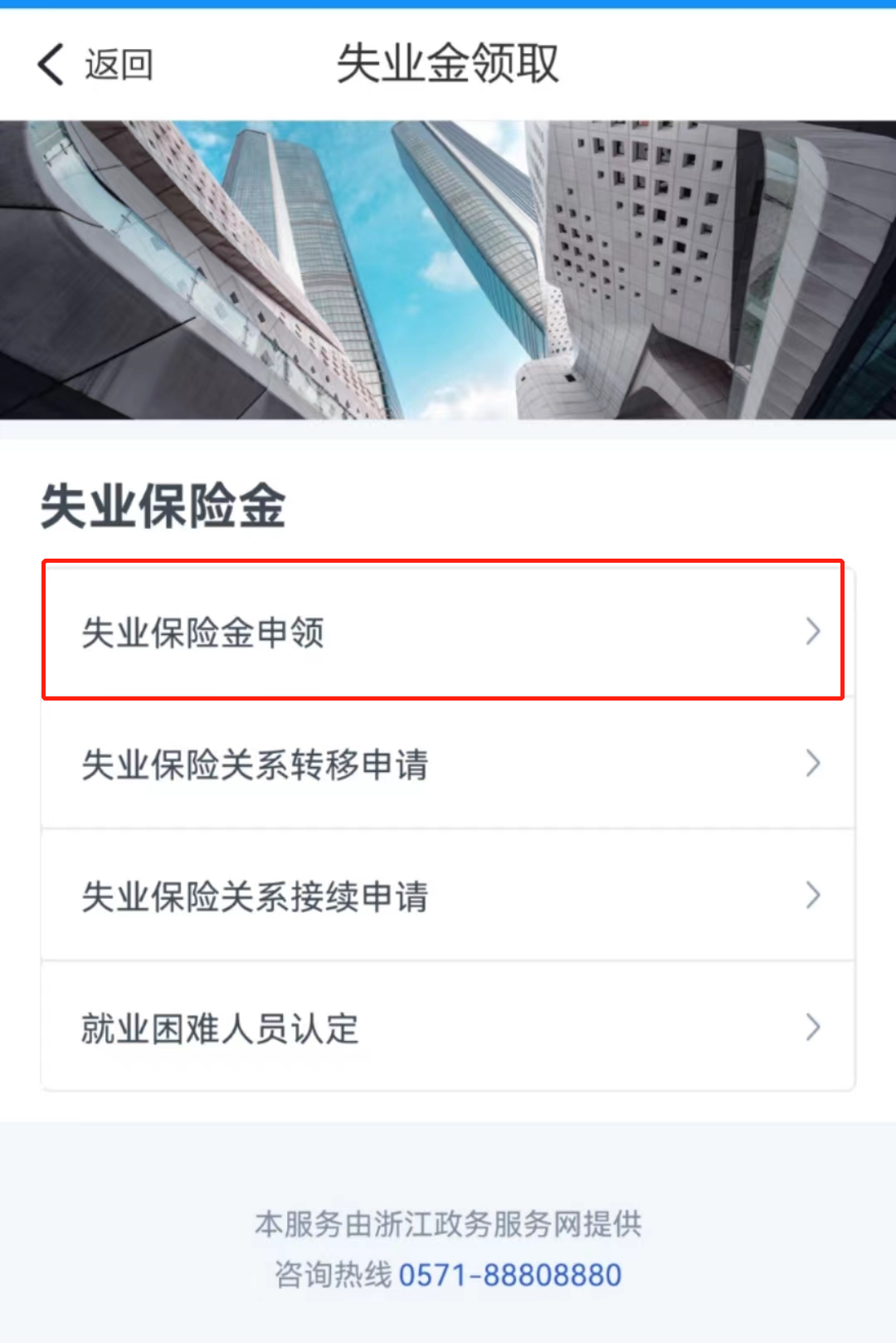The height and width of the screenshot is (1343, 896).
Task: Open 失业保险关系转移申请
Action: click(x=446, y=764)
